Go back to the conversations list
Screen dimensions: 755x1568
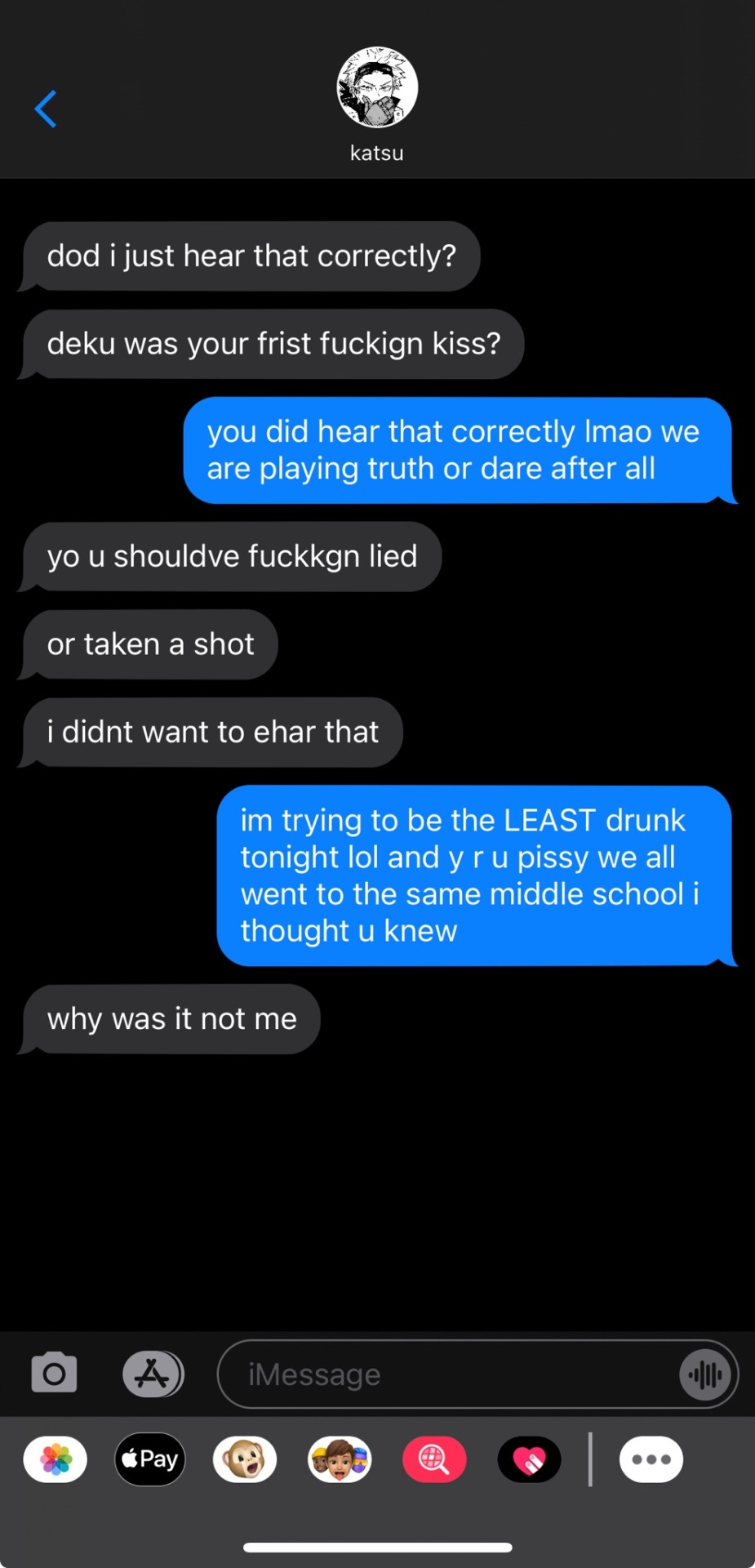click(46, 109)
